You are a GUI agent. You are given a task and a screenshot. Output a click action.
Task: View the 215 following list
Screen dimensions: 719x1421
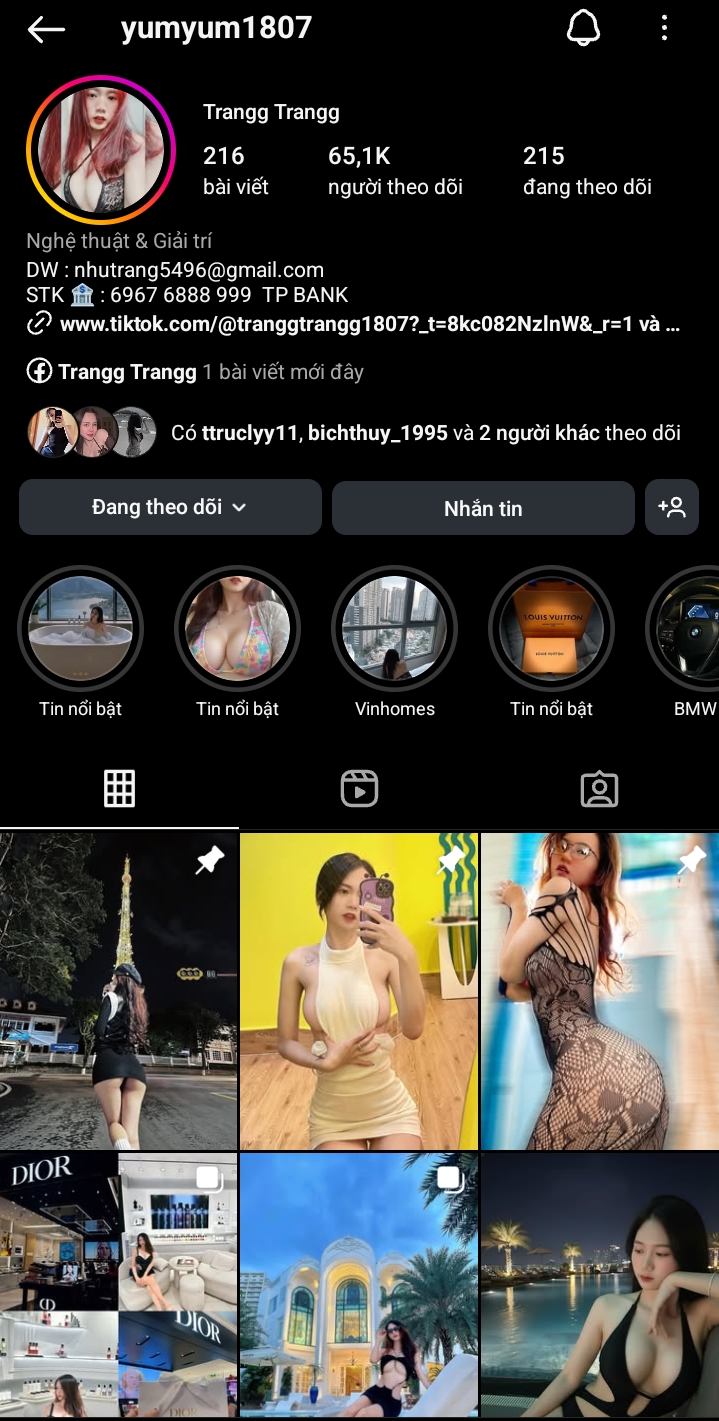pyautogui.click(x=586, y=170)
